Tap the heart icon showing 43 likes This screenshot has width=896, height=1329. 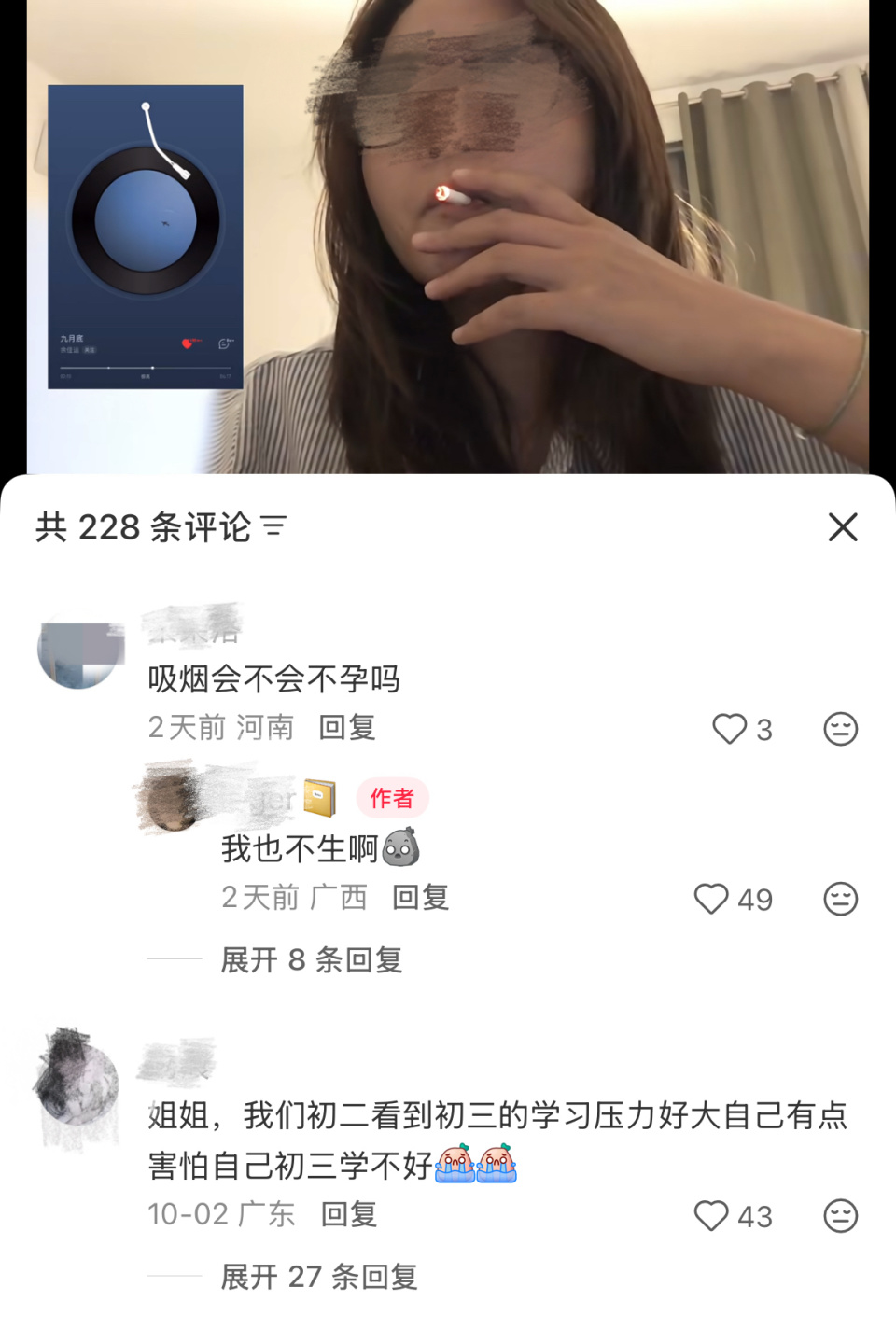click(713, 1216)
